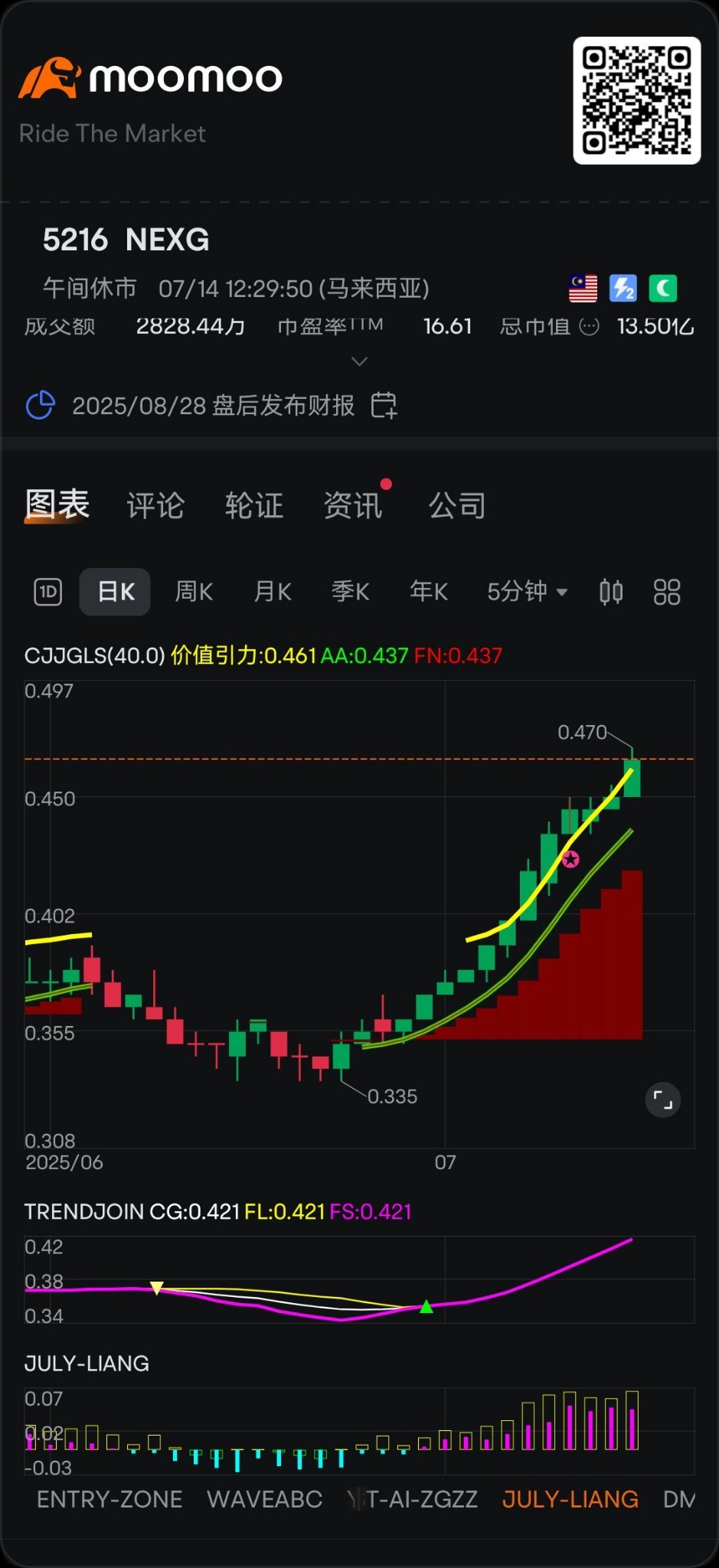Add the earnings date to calendar
Viewport: 719px width, 1568px height.
384,405
